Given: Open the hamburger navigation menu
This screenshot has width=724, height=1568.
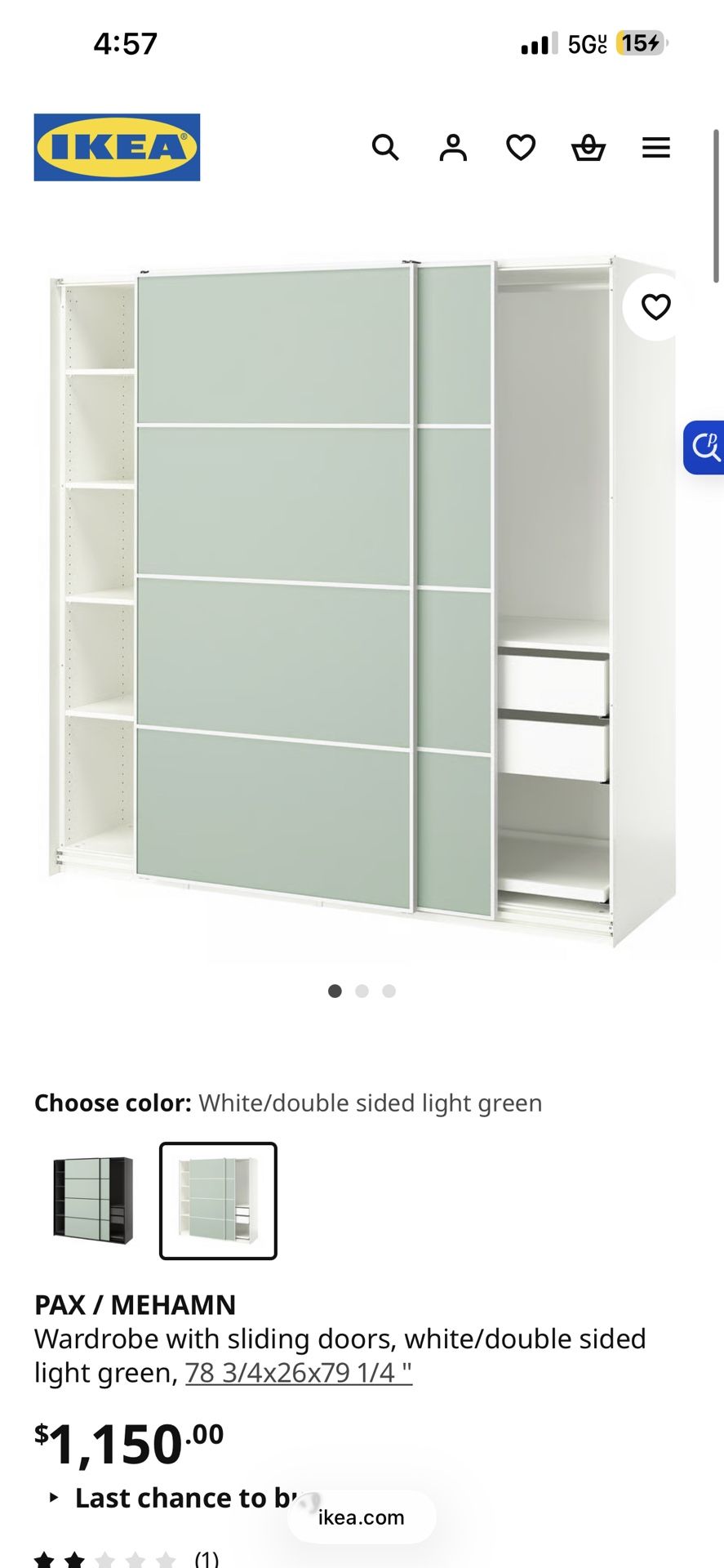Looking at the screenshot, I should 655,148.
